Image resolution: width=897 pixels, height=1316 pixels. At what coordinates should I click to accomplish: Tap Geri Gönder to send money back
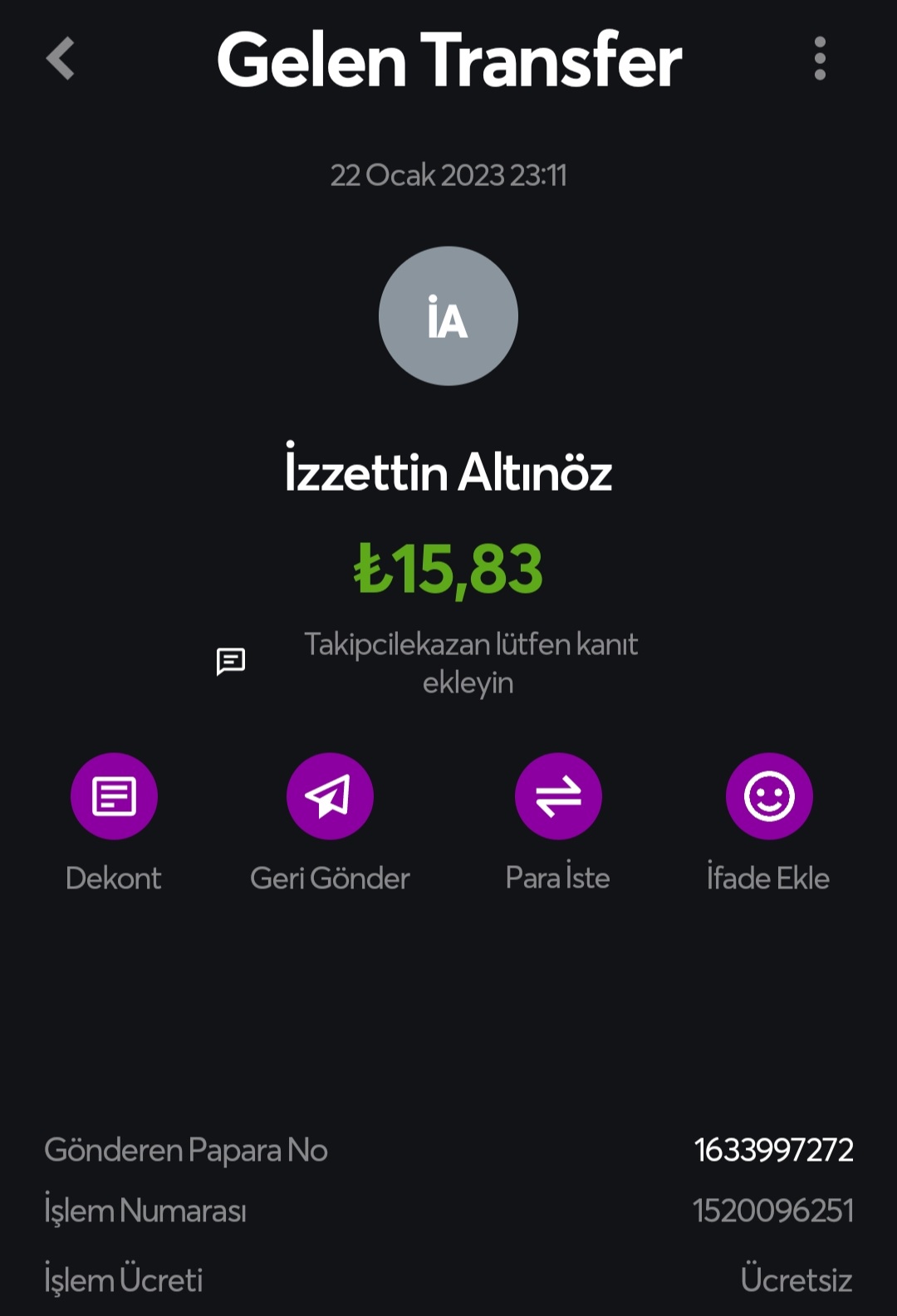coord(330,796)
